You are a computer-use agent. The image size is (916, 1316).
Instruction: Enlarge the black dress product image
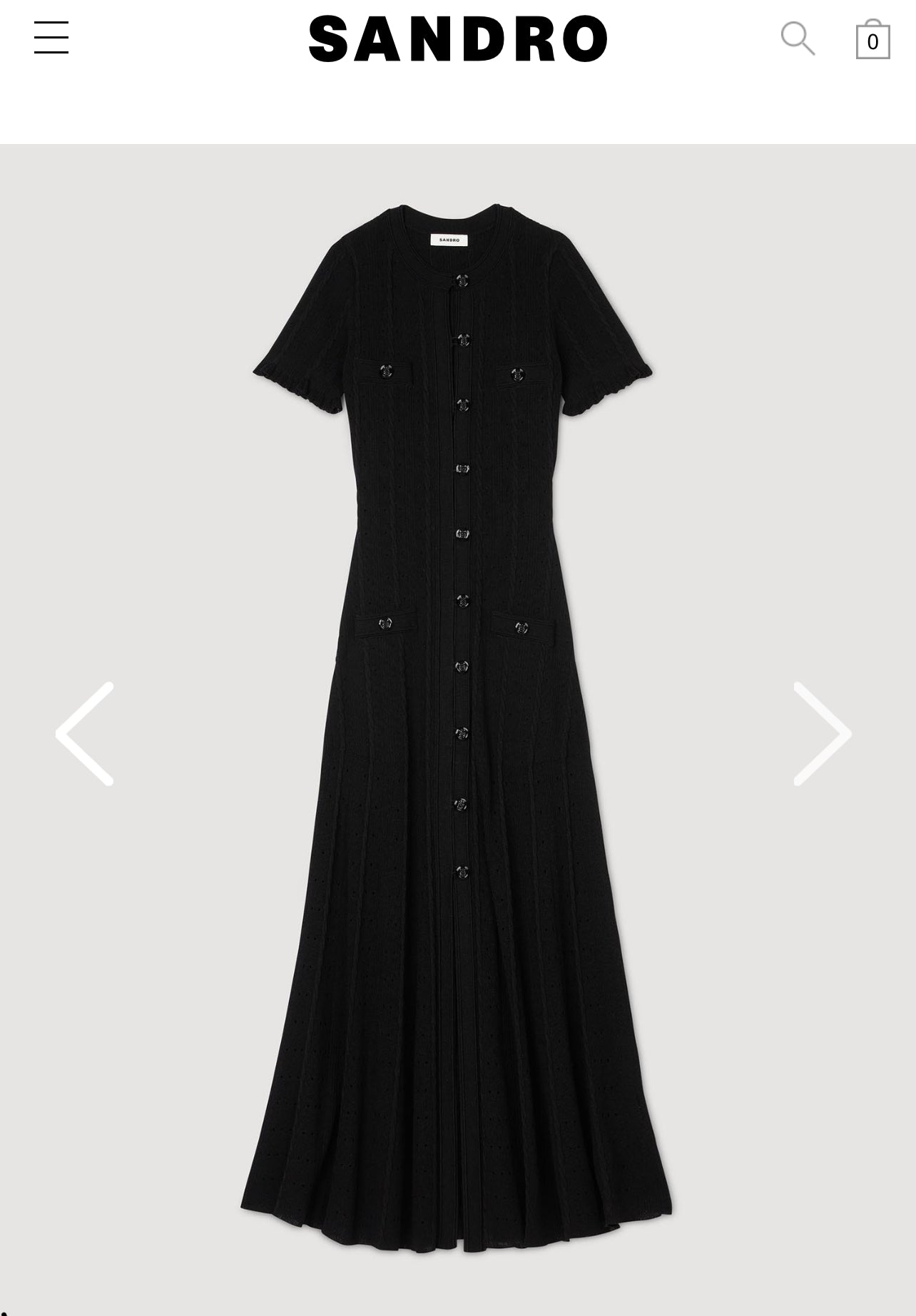pos(457,713)
